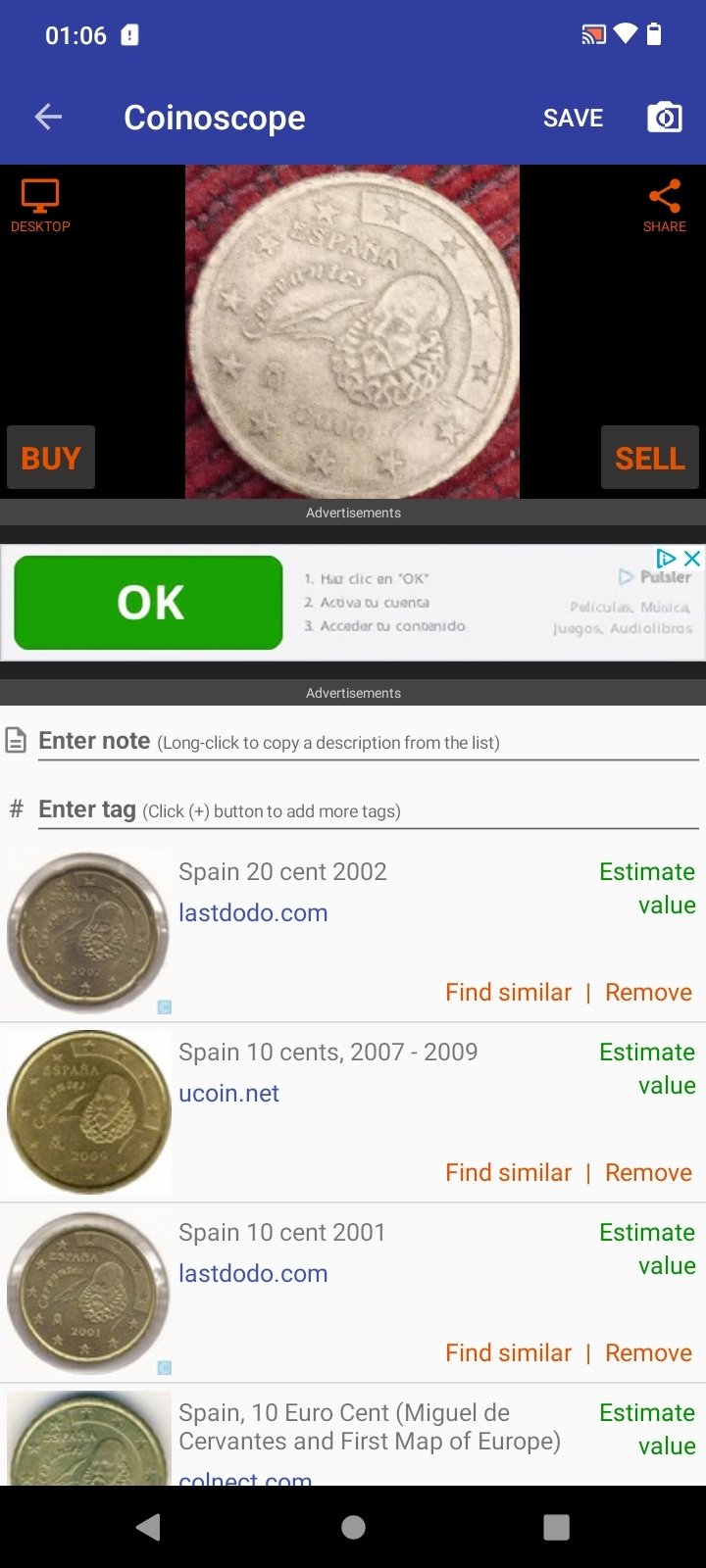
Task: Open the camera icon in the app bar
Action: [664, 118]
